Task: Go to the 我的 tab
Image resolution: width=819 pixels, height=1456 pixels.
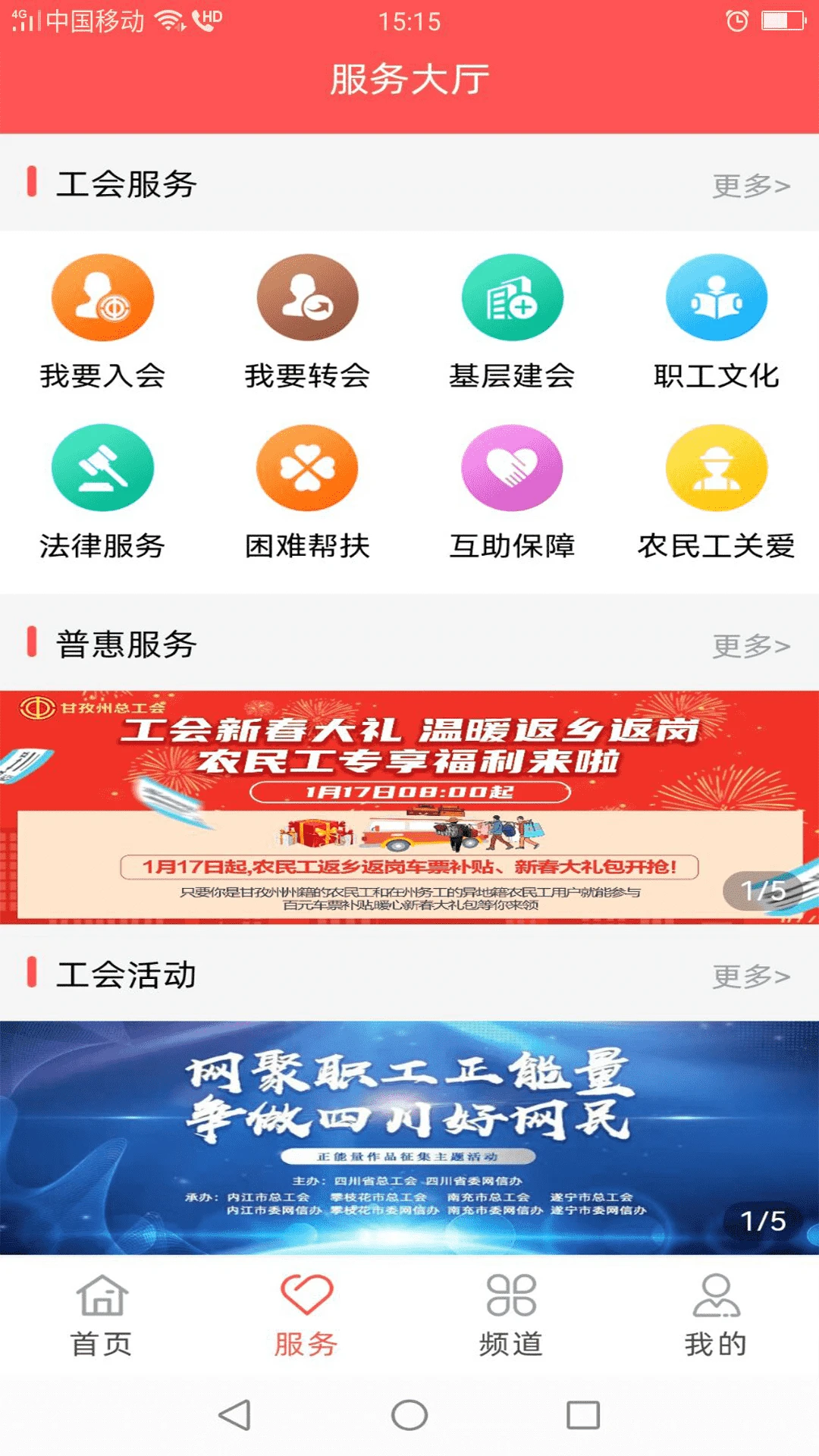Action: pos(716,1316)
